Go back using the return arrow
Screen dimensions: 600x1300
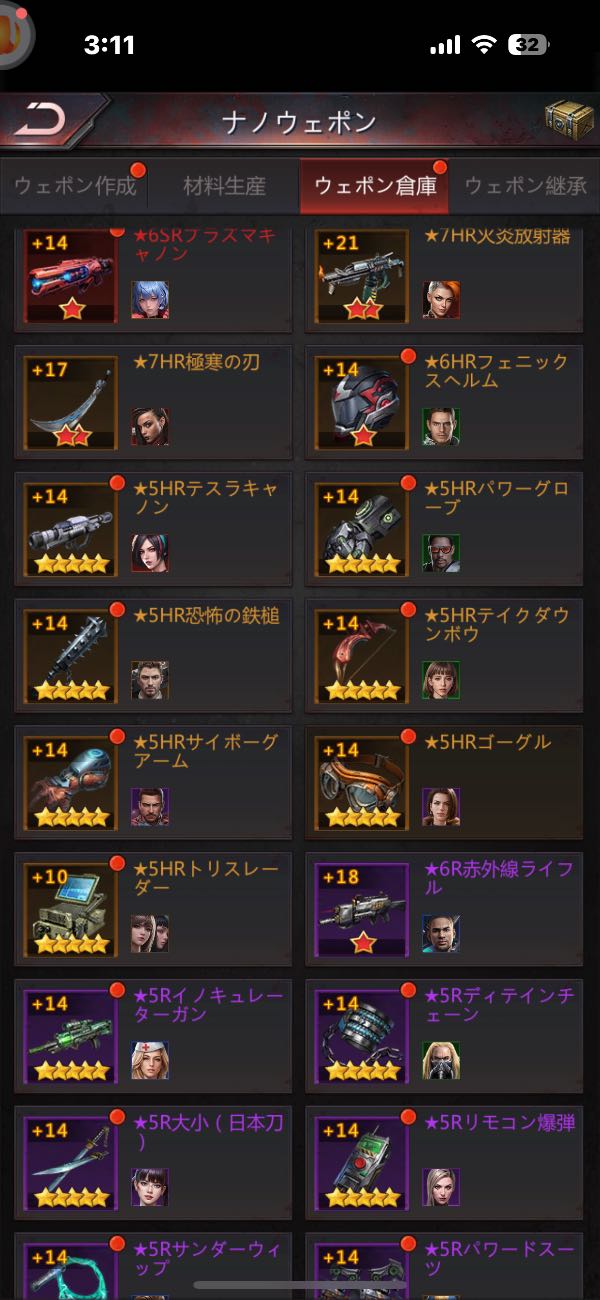click(42, 120)
